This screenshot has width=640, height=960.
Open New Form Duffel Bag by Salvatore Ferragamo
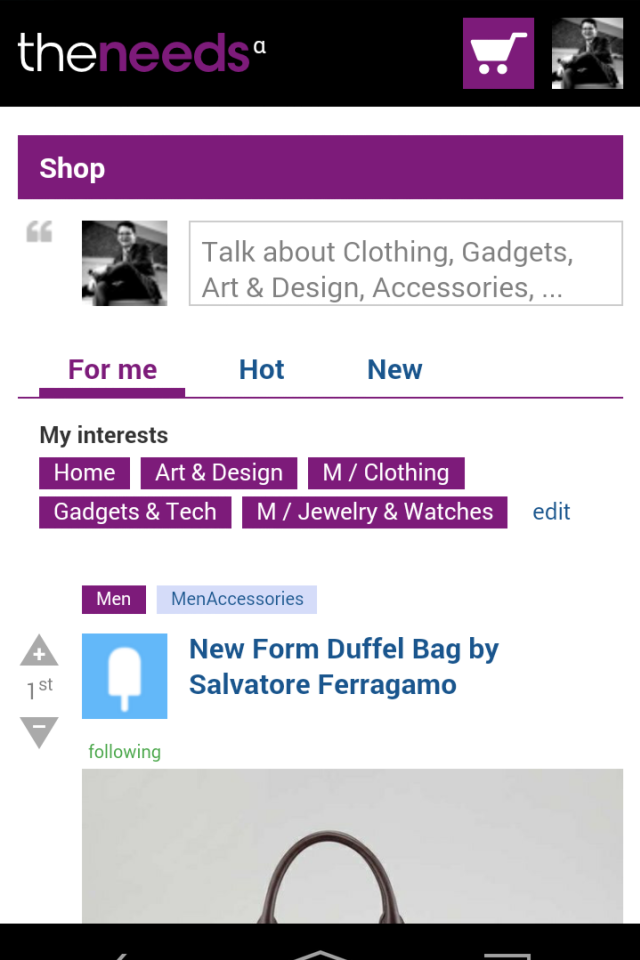[343, 667]
